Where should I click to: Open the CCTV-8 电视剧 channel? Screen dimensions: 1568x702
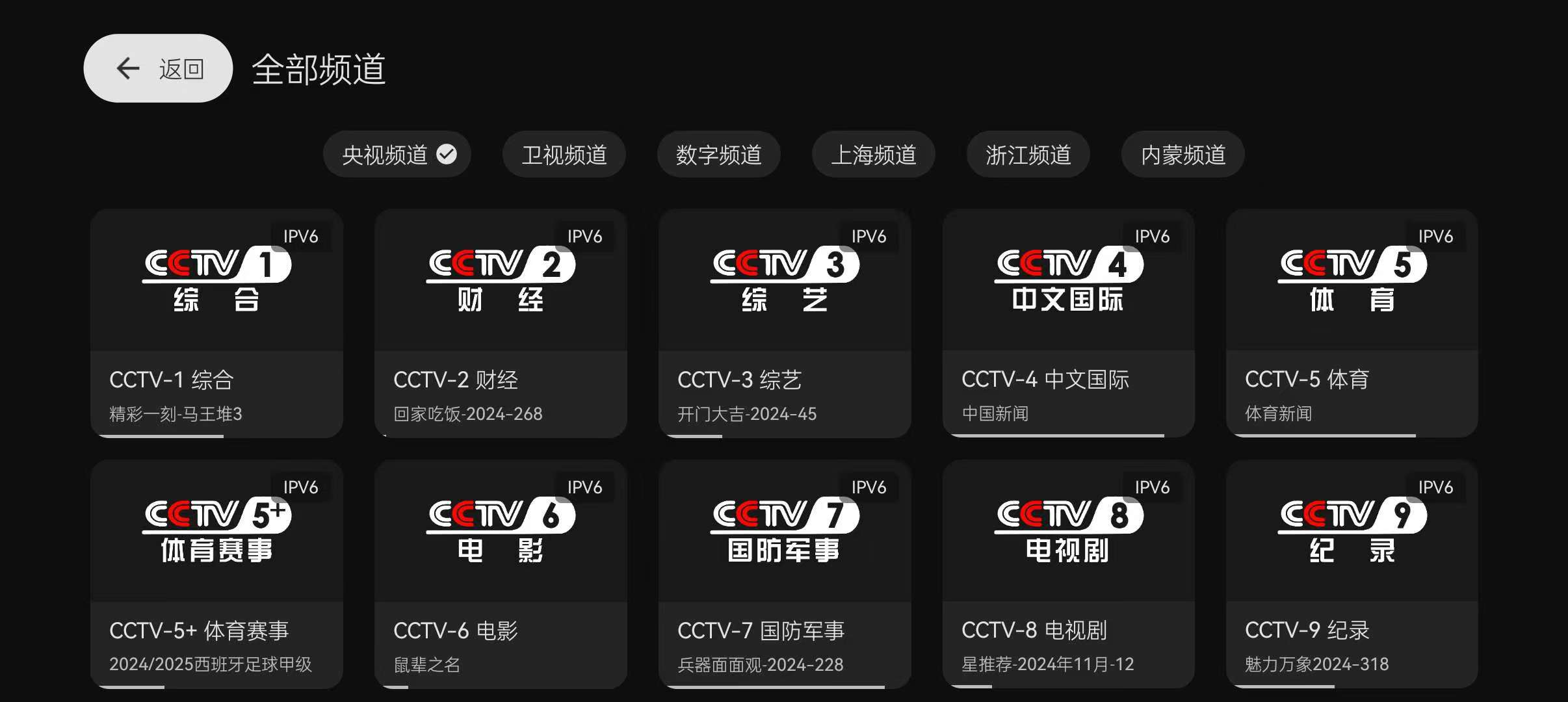[x=1068, y=574]
